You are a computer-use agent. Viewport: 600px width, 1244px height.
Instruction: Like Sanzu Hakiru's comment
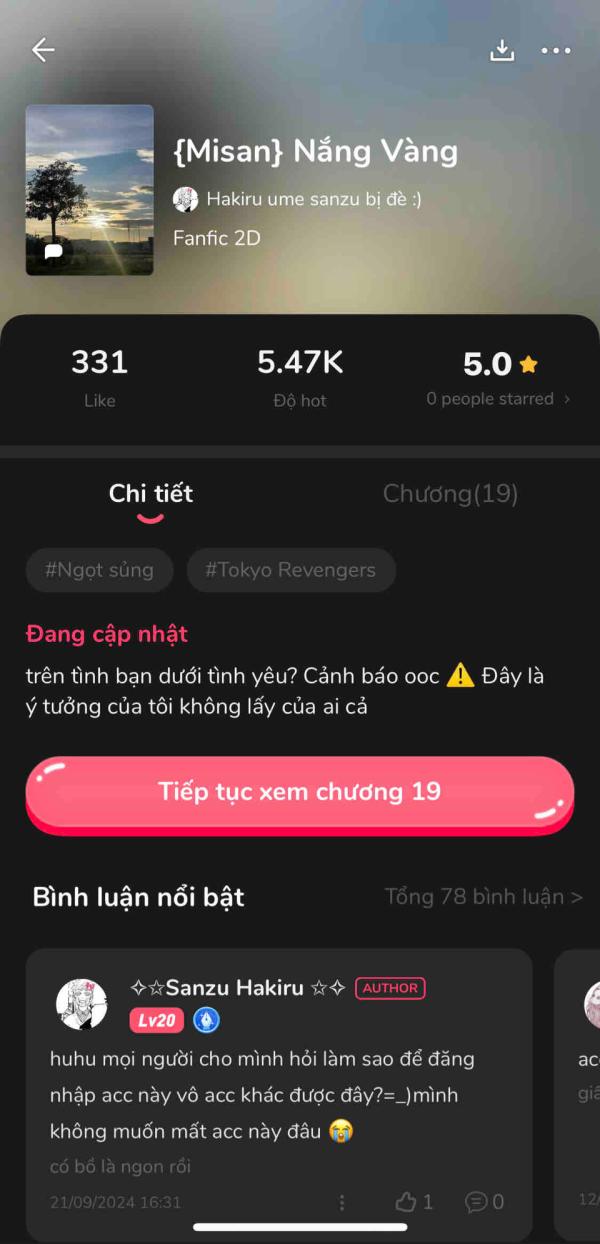[413, 1201]
